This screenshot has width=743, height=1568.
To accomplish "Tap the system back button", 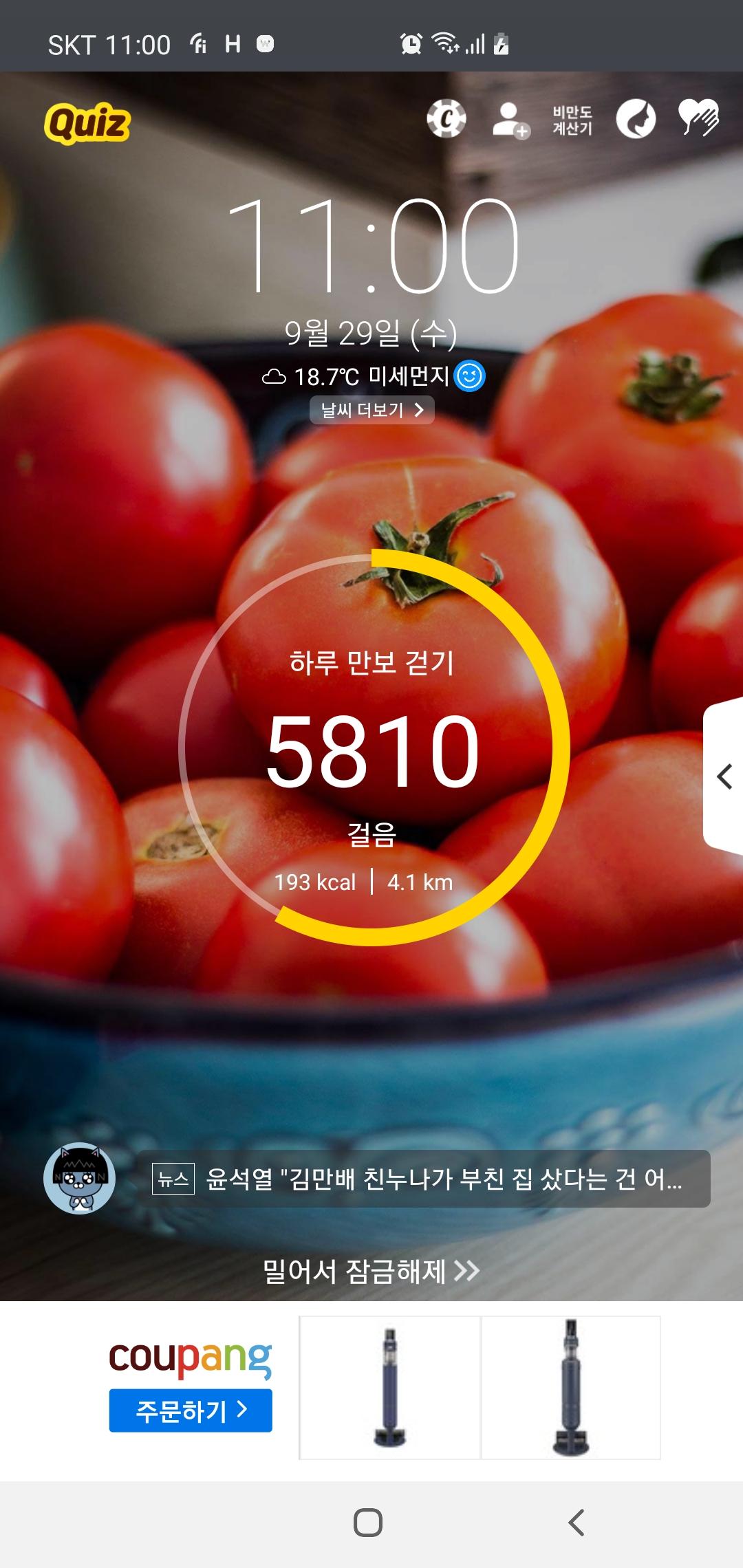I will point(577,1523).
